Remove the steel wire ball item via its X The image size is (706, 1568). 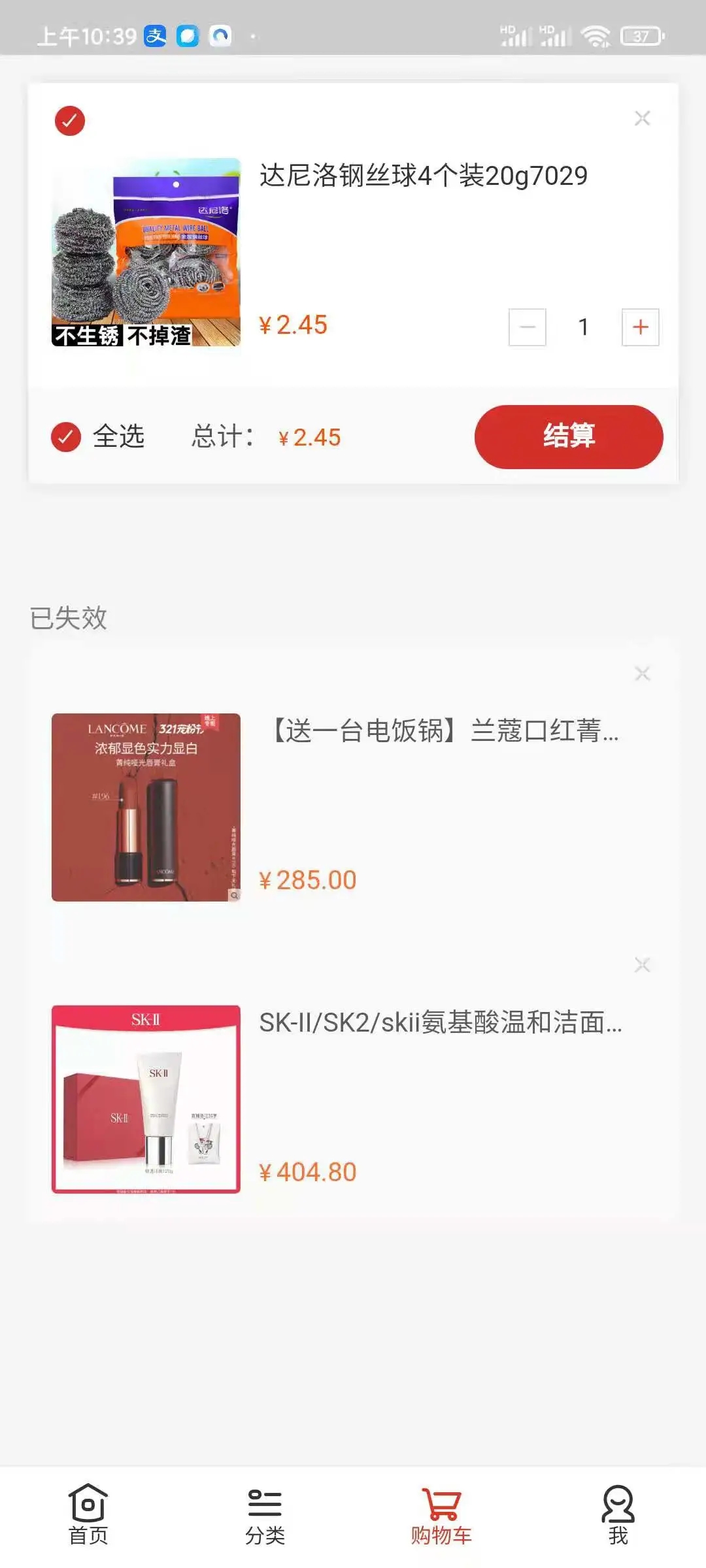[x=643, y=118]
